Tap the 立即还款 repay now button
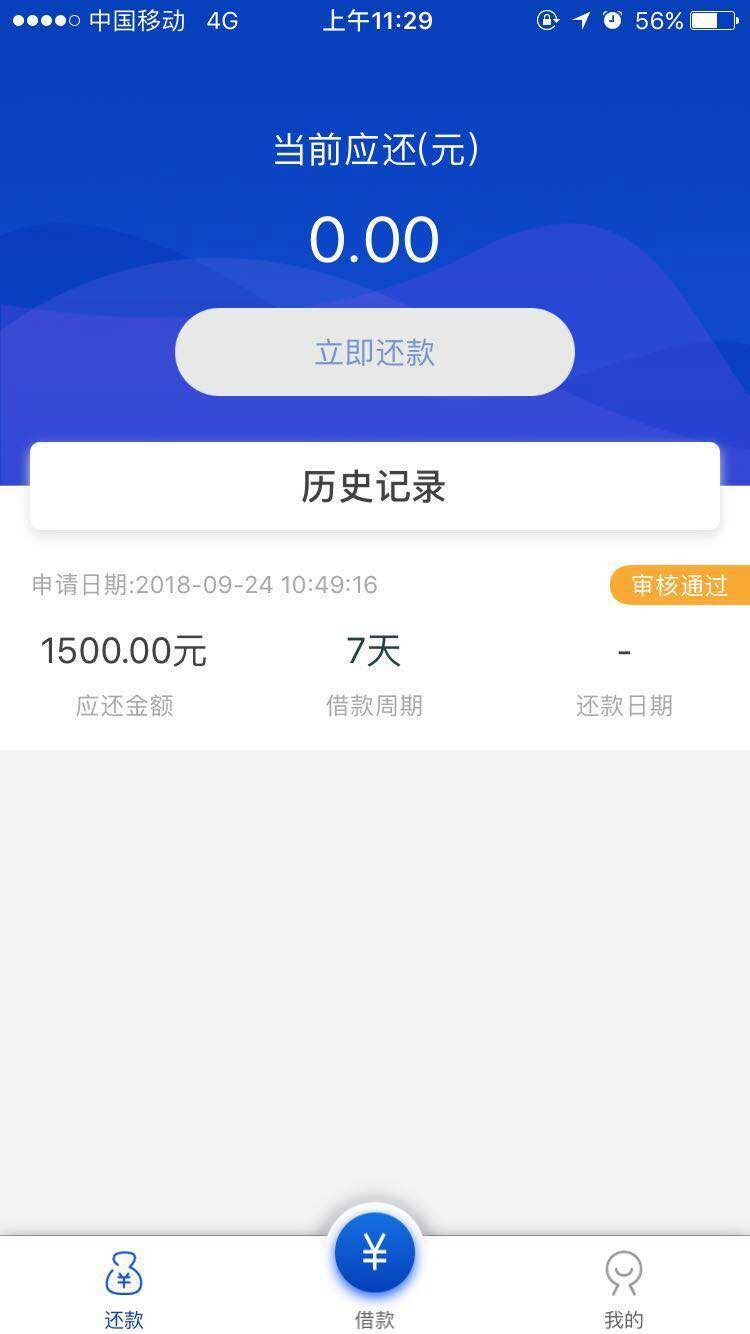The height and width of the screenshot is (1334, 750). pyautogui.click(x=375, y=352)
